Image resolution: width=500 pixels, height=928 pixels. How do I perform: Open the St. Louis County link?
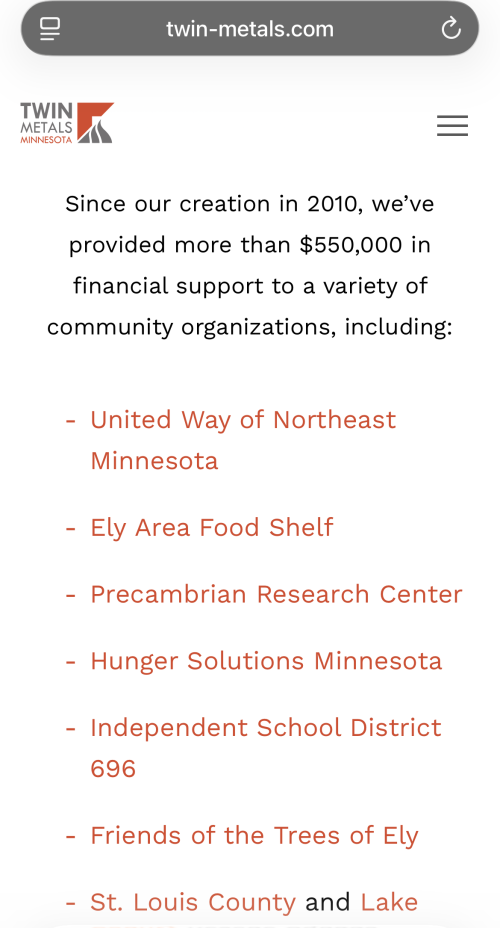coord(193,903)
